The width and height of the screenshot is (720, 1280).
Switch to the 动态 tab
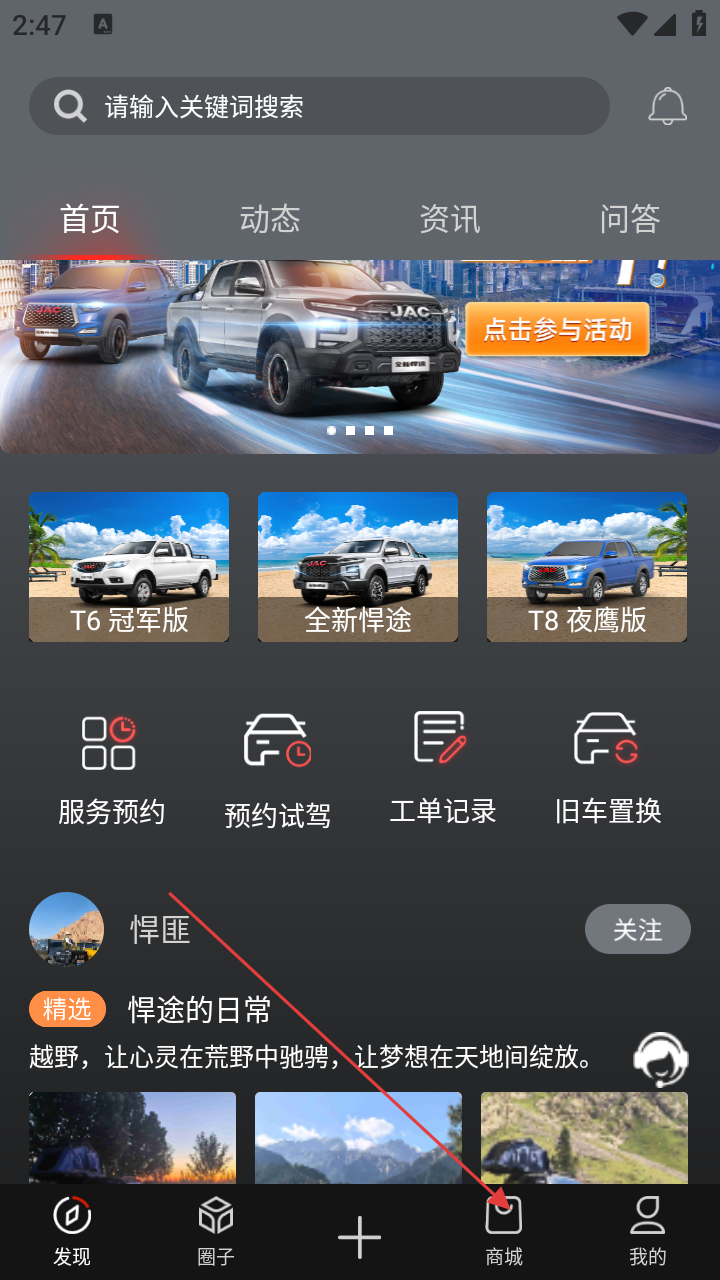[x=270, y=219]
